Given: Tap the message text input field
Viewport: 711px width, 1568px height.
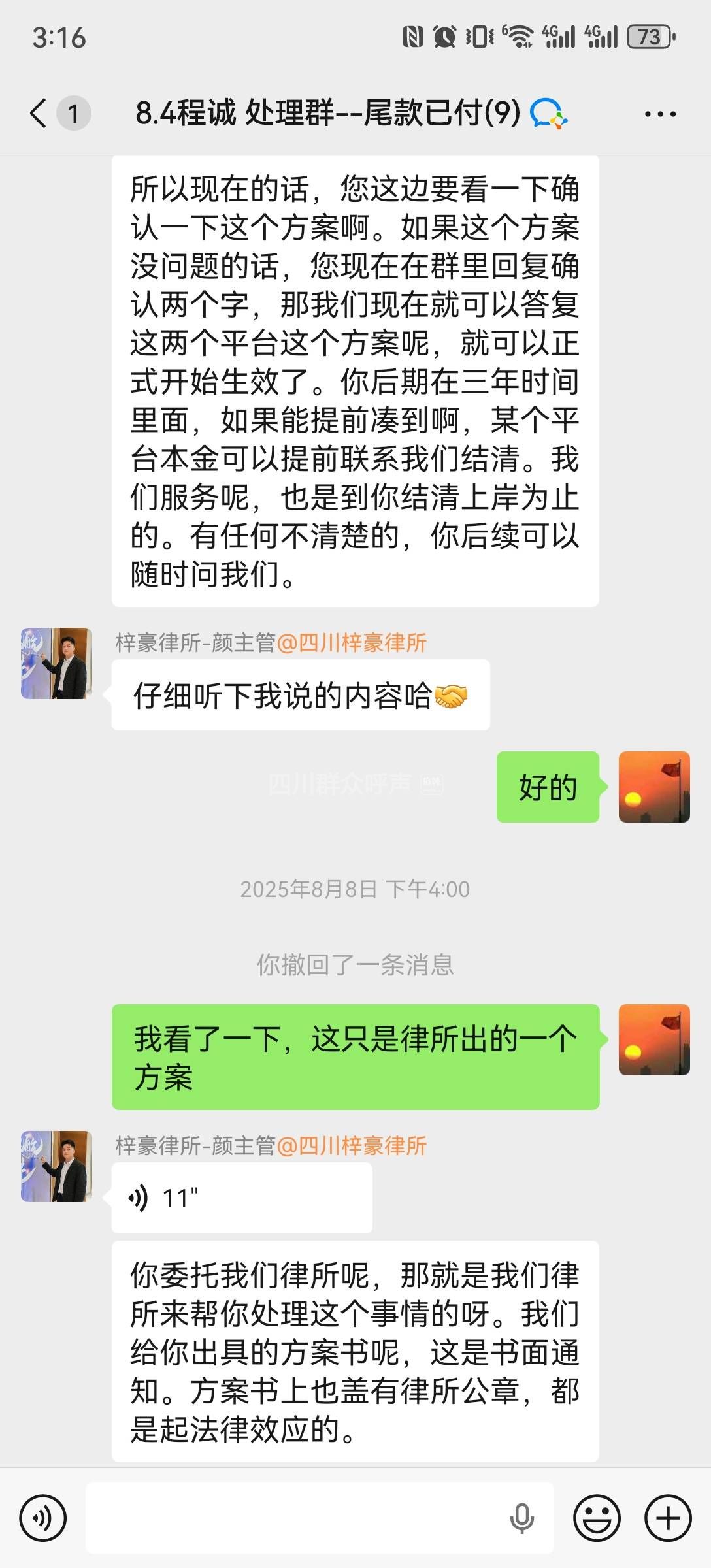Looking at the screenshot, I should click(x=294, y=1518).
